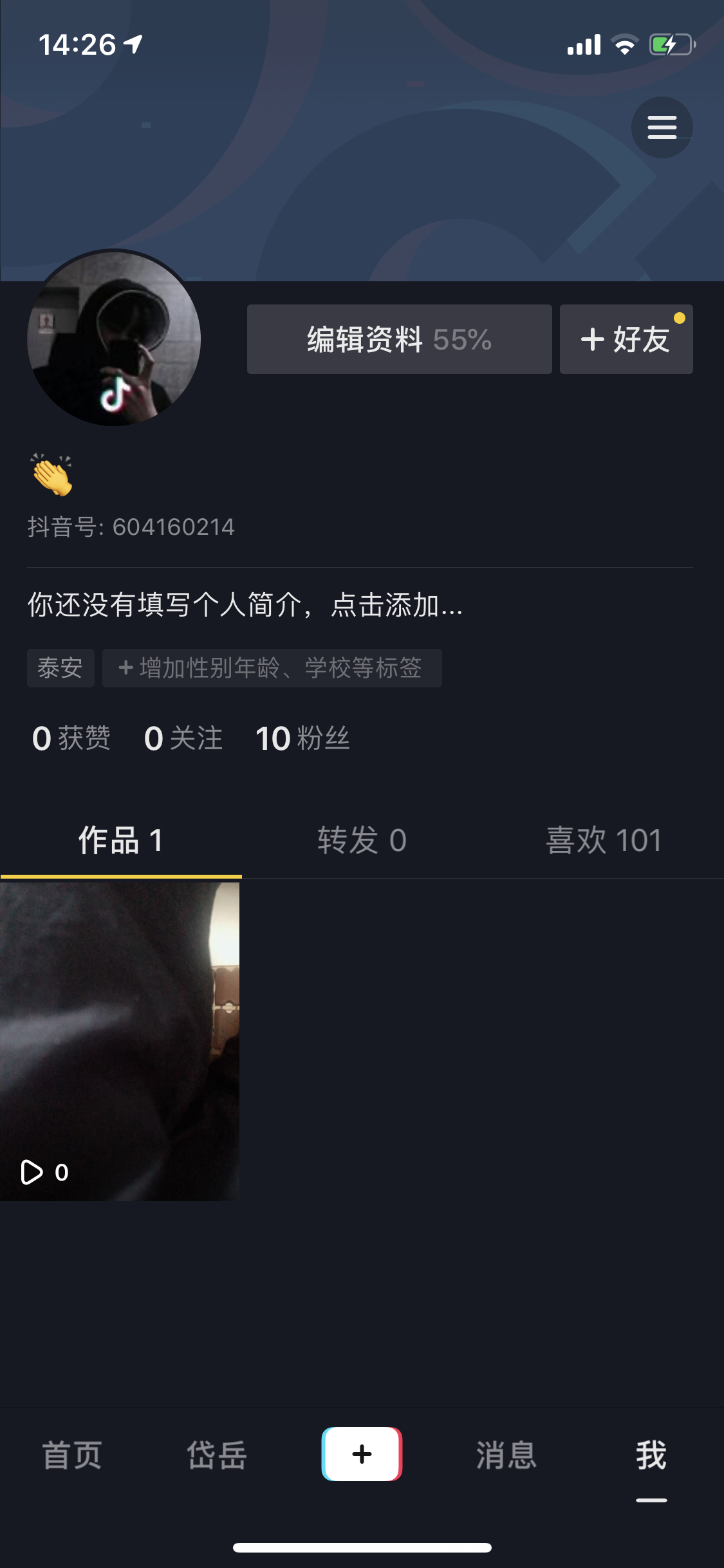Open the 消息 messages tab
Screen dimensions: 724x1568
click(506, 1455)
